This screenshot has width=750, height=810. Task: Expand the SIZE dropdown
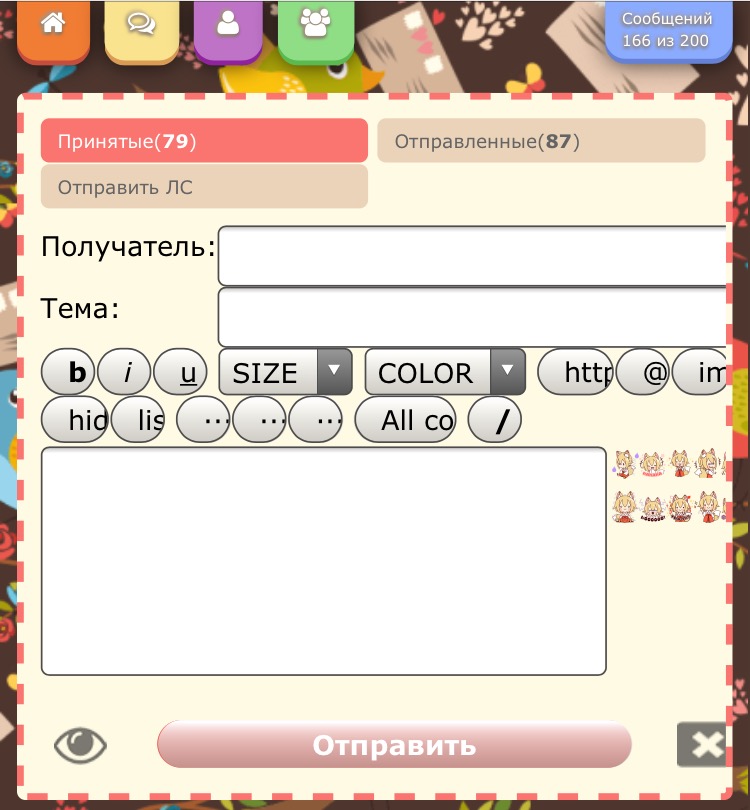285,373
